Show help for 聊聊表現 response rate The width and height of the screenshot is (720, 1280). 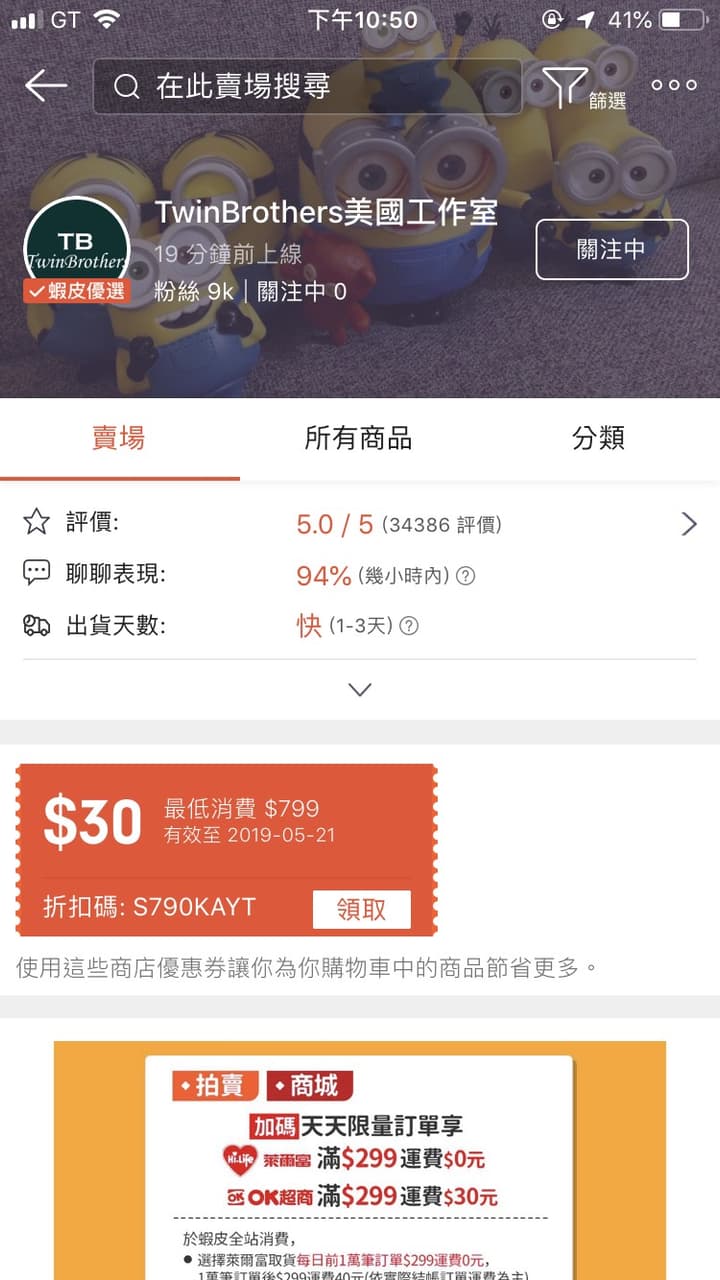click(x=465, y=576)
